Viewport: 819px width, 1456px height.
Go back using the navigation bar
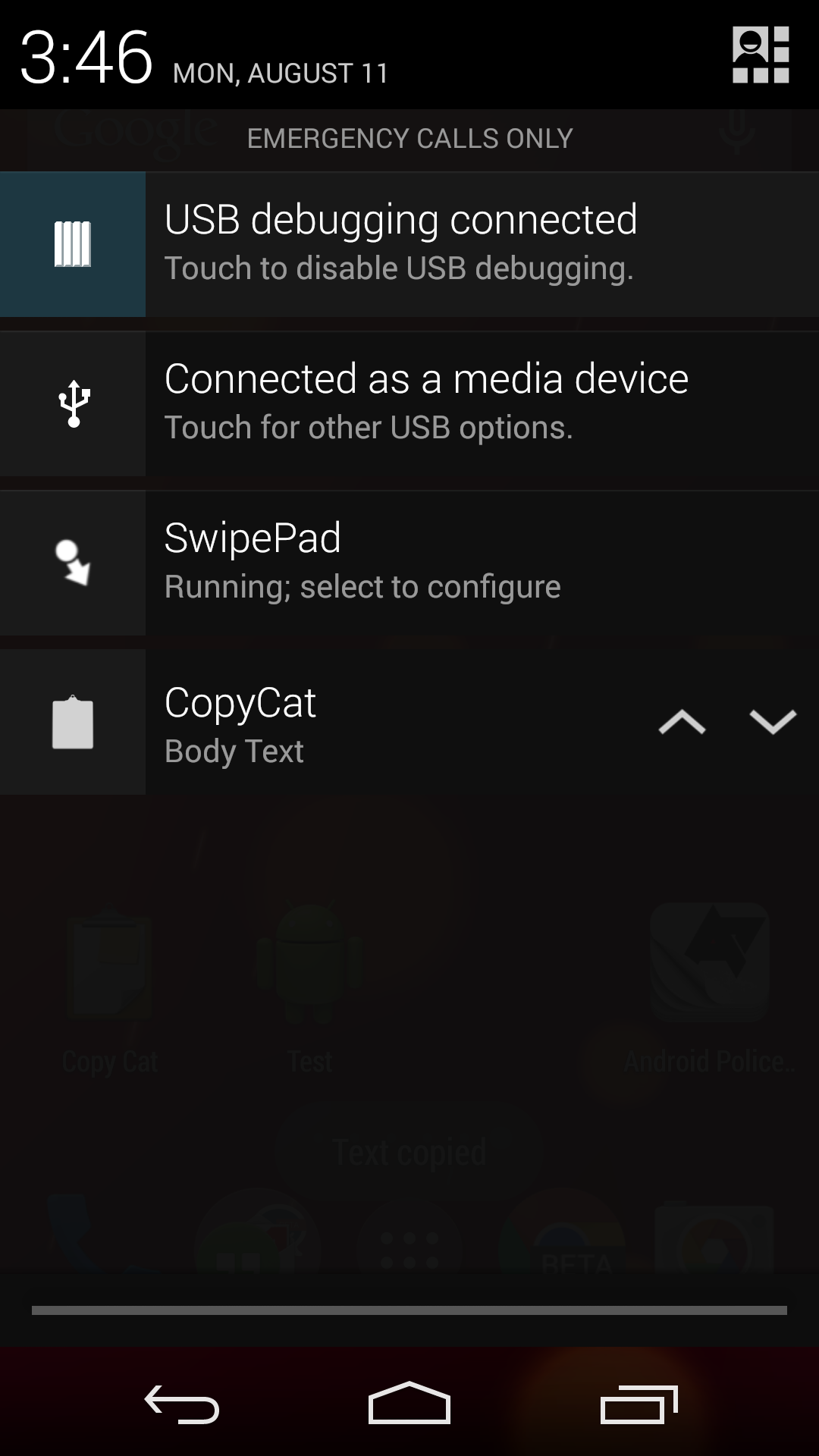click(x=182, y=1404)
